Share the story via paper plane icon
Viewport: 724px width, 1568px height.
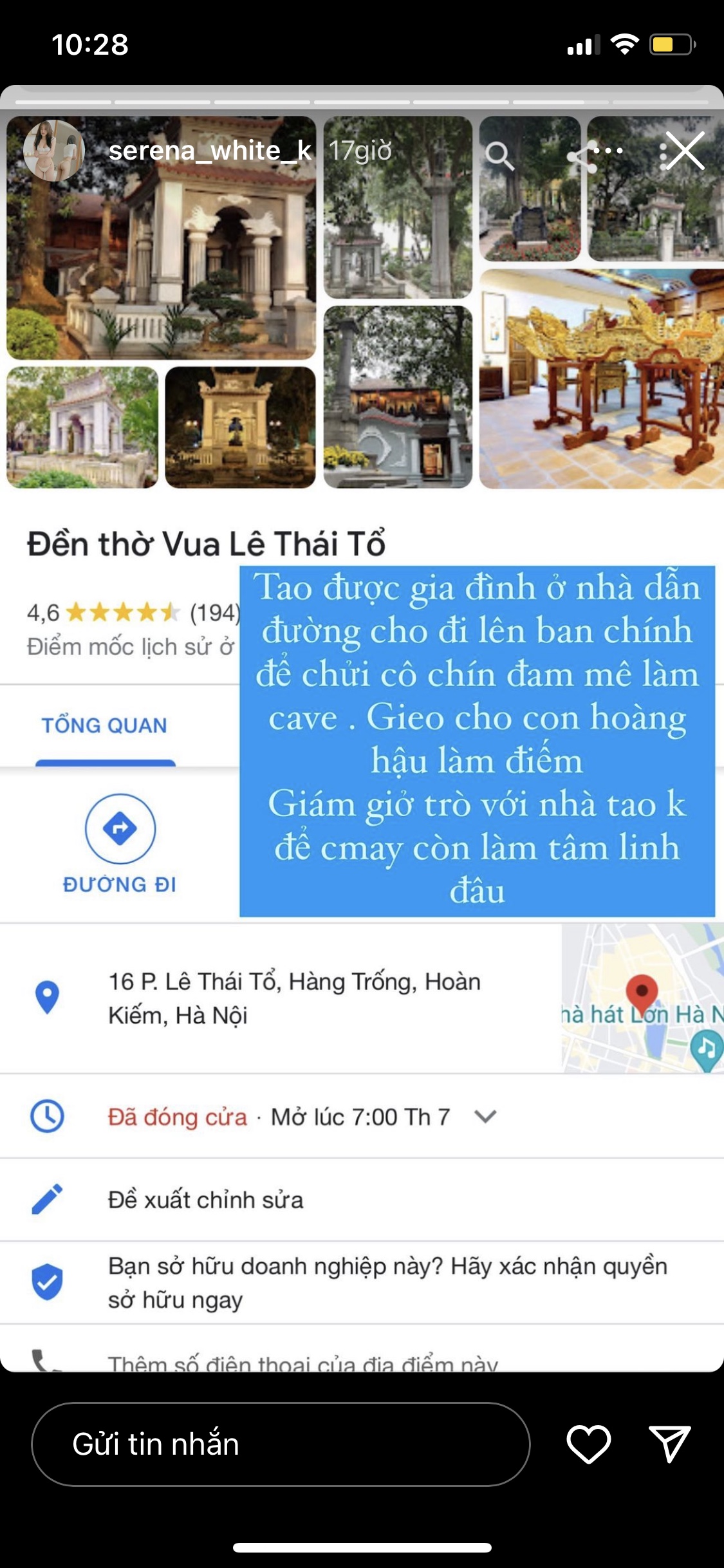pos(669,1444)
